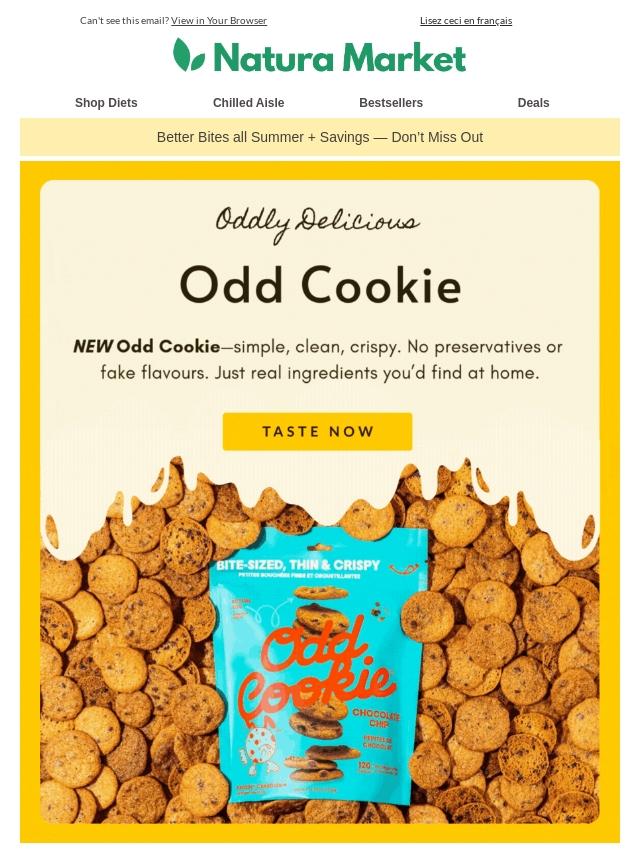Viewport: 640px width, 854px height.
Task: Open Shop Diets section
Action: pos(106,103)
